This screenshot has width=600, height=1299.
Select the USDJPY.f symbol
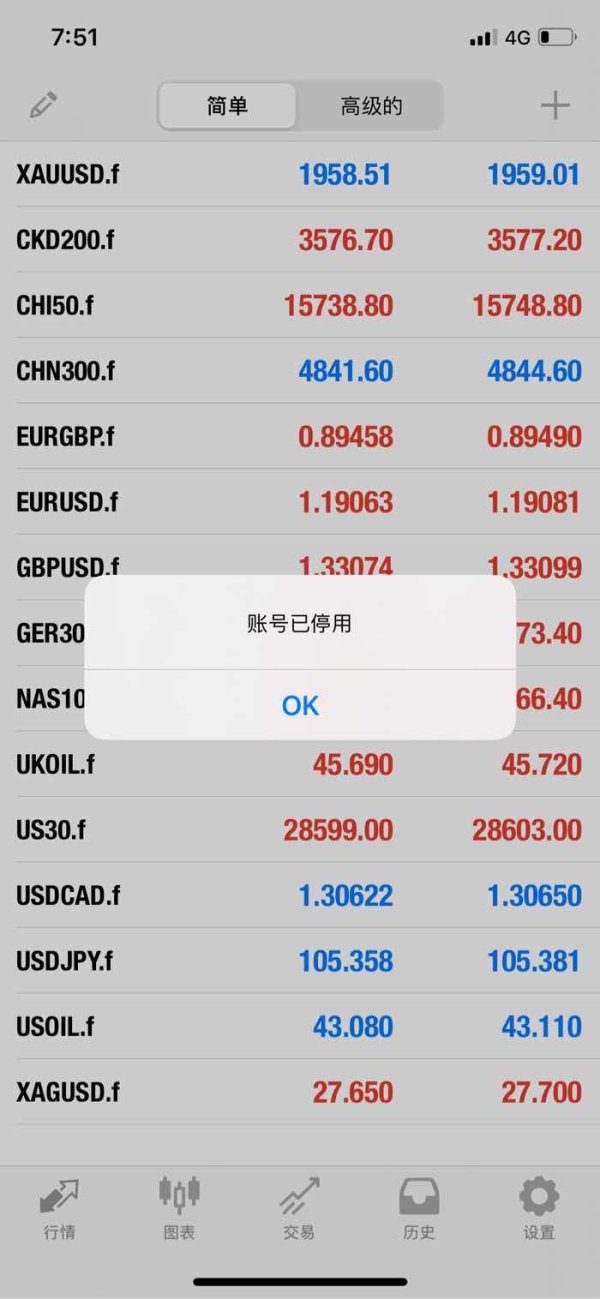pyautogui.click(x=65, y=961)
